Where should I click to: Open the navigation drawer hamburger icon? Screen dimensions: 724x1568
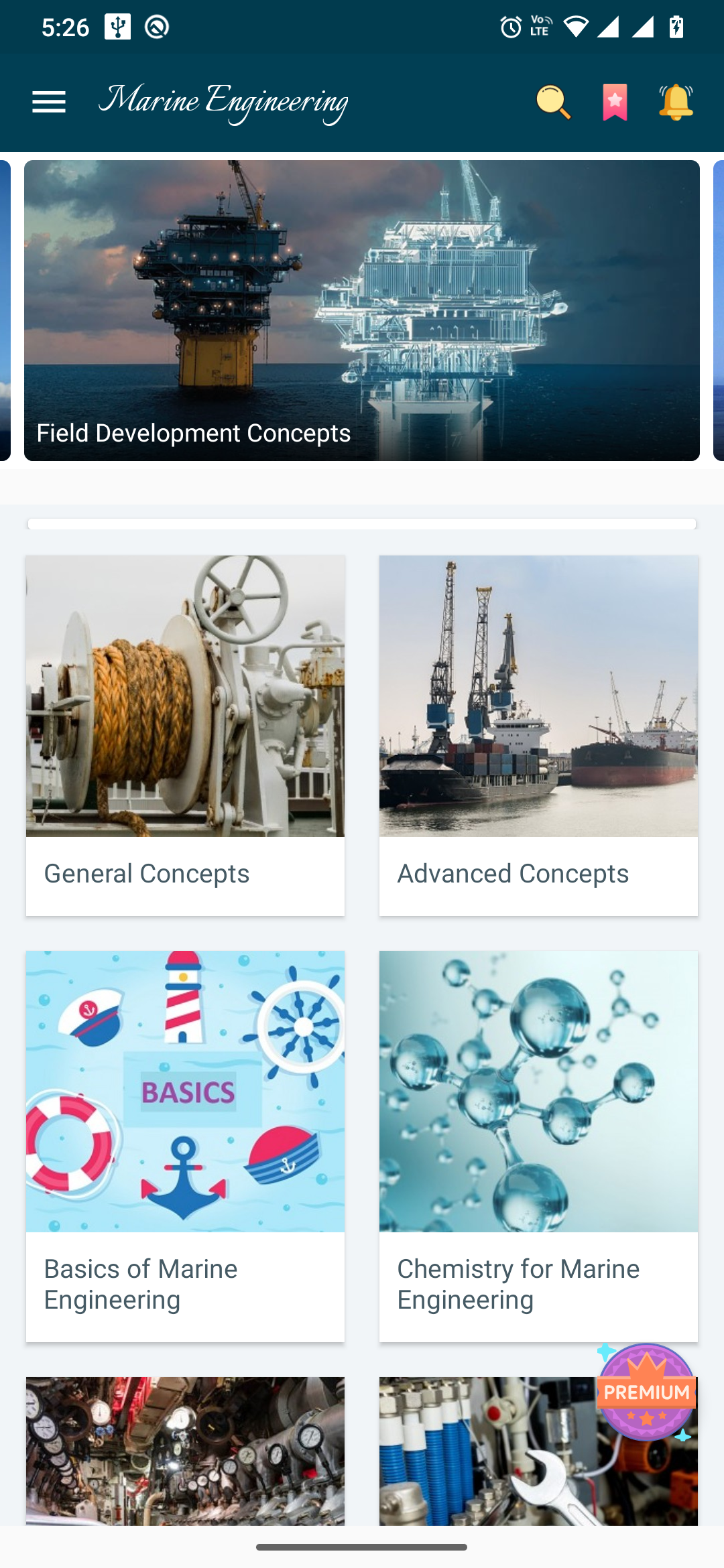tap(48, 102)
